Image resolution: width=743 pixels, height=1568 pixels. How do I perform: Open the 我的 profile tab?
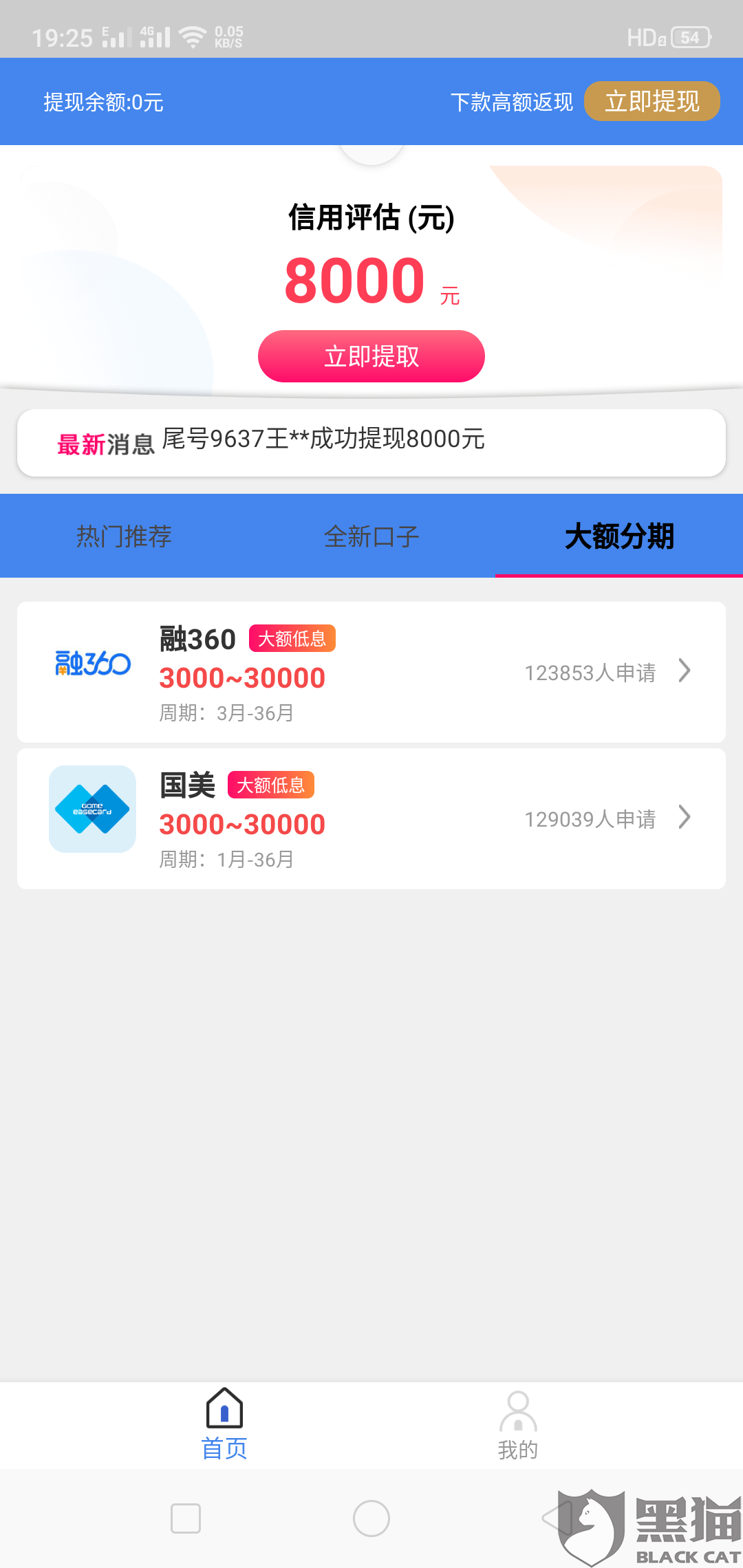tap(518, 1425)
